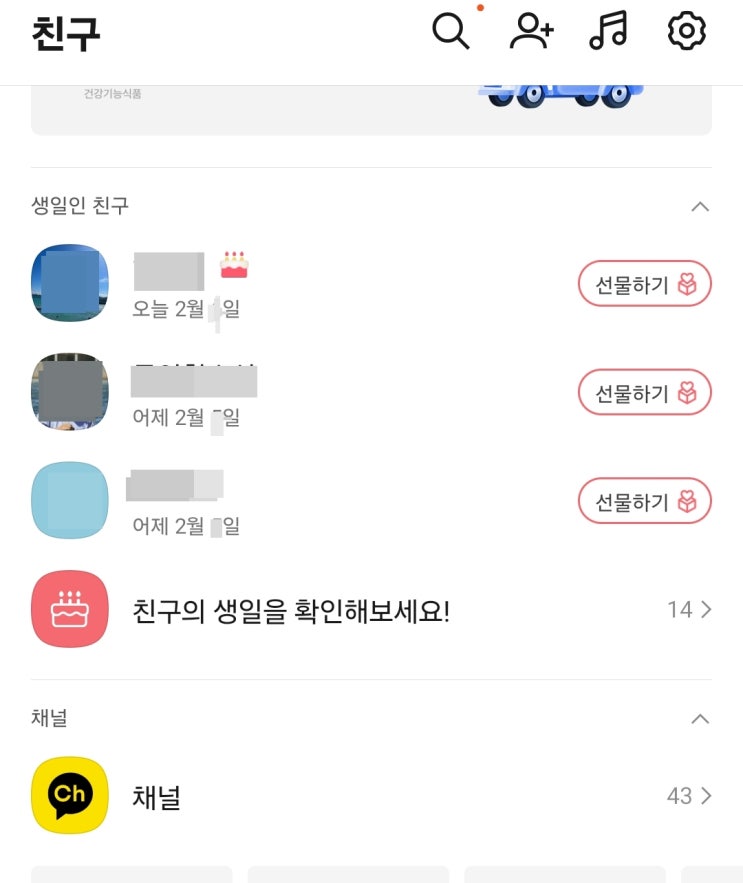Open the music note icon
Viewport: 743px width, 883px height.
tap(608, 32)
